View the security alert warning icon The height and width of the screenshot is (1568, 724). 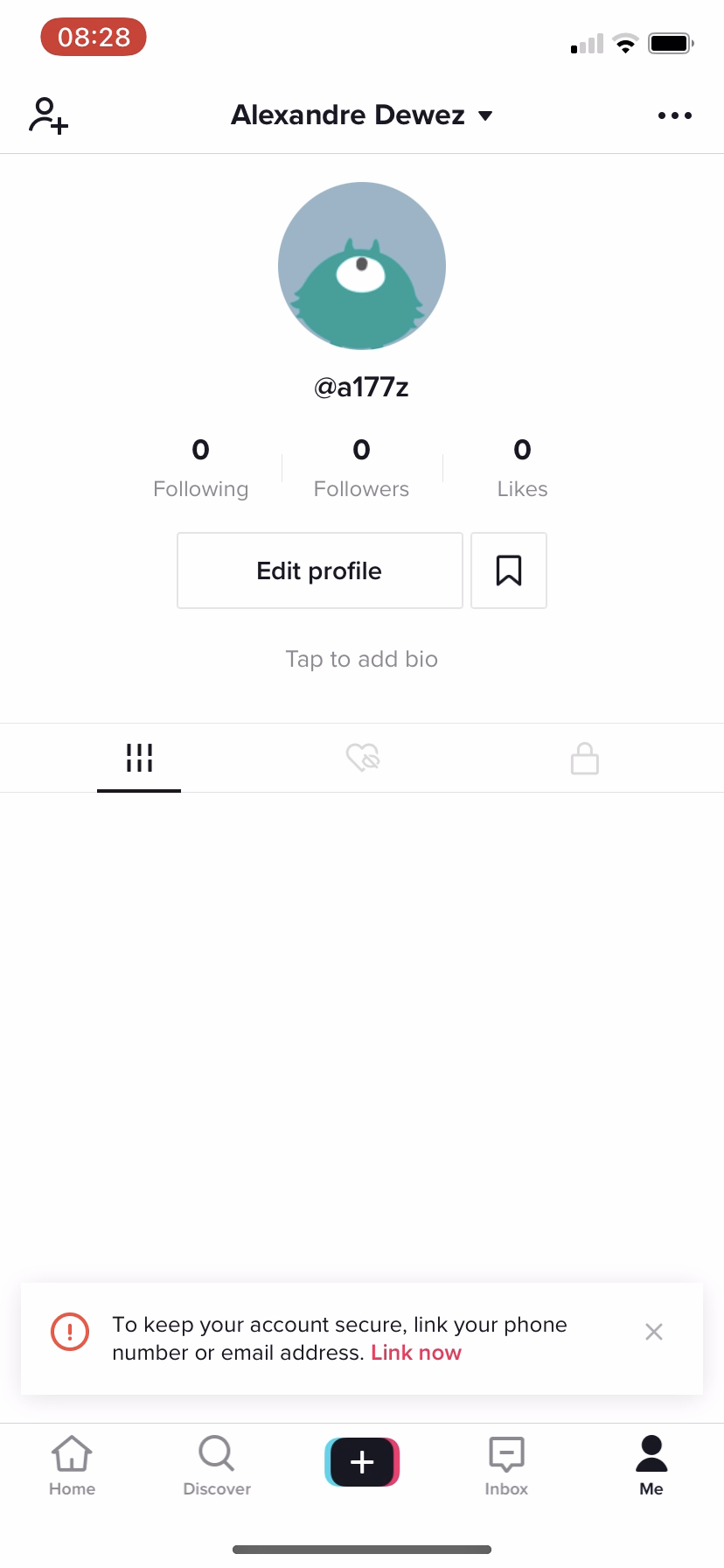pyautogui.click(x=70, y=1332)
